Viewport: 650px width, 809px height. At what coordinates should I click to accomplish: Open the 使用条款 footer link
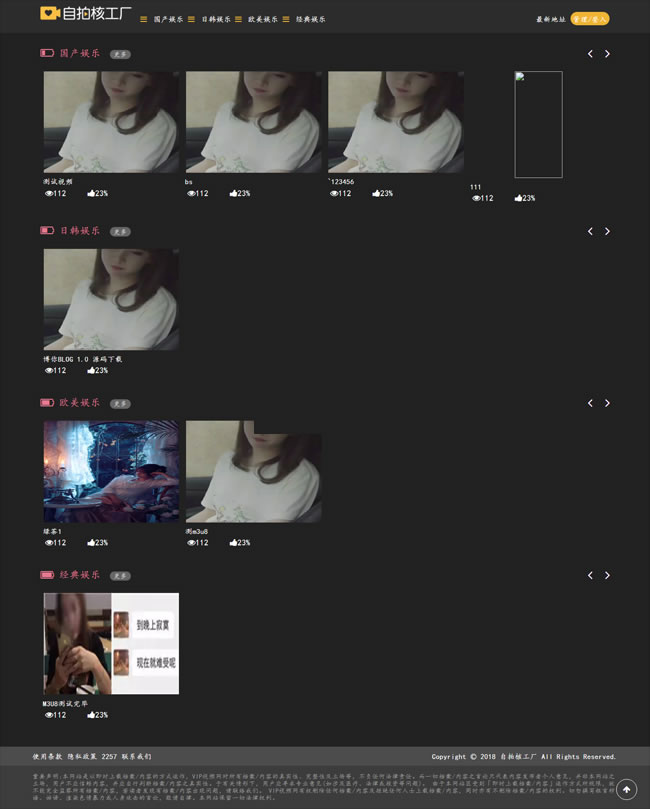[x=46, y=757]
